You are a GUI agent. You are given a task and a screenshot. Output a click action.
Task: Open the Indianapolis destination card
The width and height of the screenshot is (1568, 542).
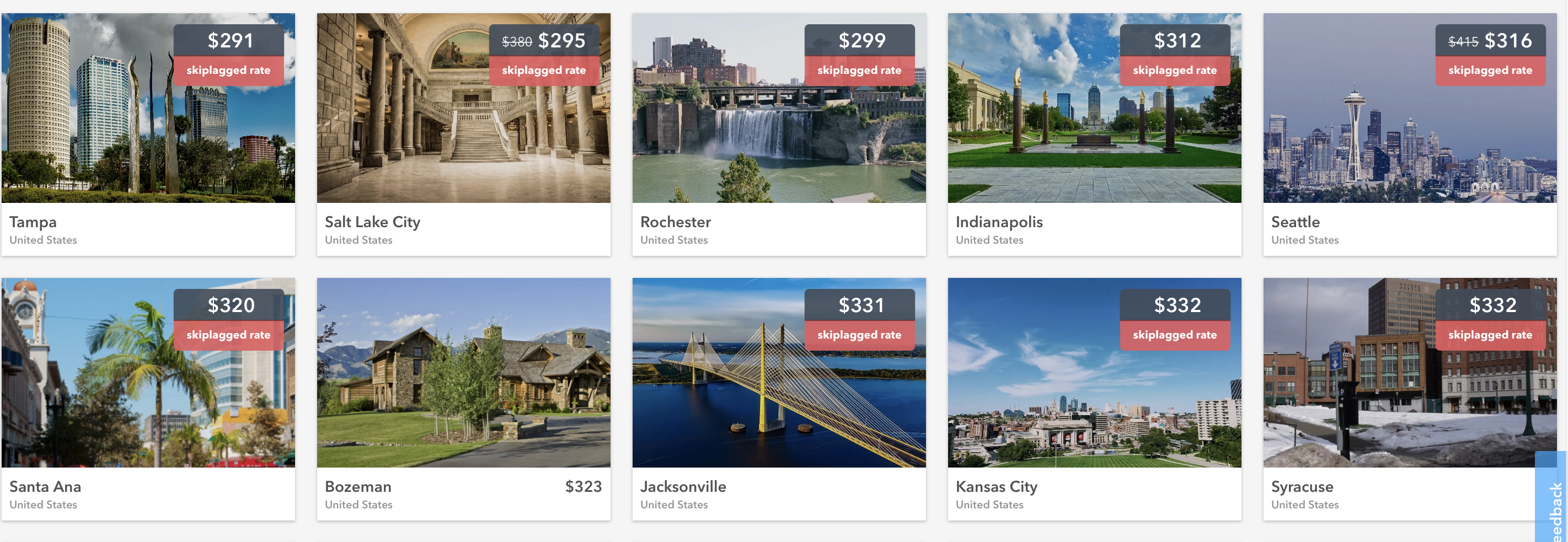pos(1094,134)
